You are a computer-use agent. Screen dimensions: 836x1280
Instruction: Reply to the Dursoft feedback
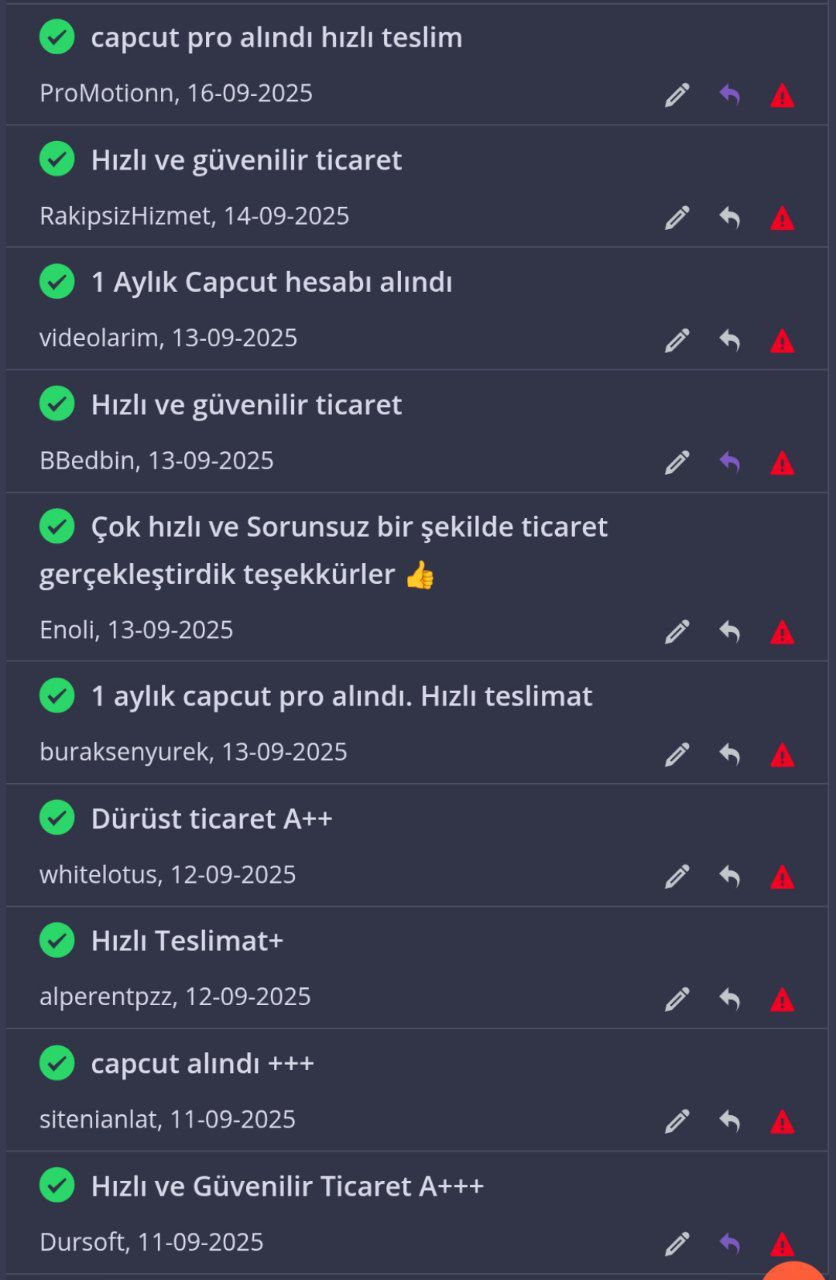[730, 1244]
